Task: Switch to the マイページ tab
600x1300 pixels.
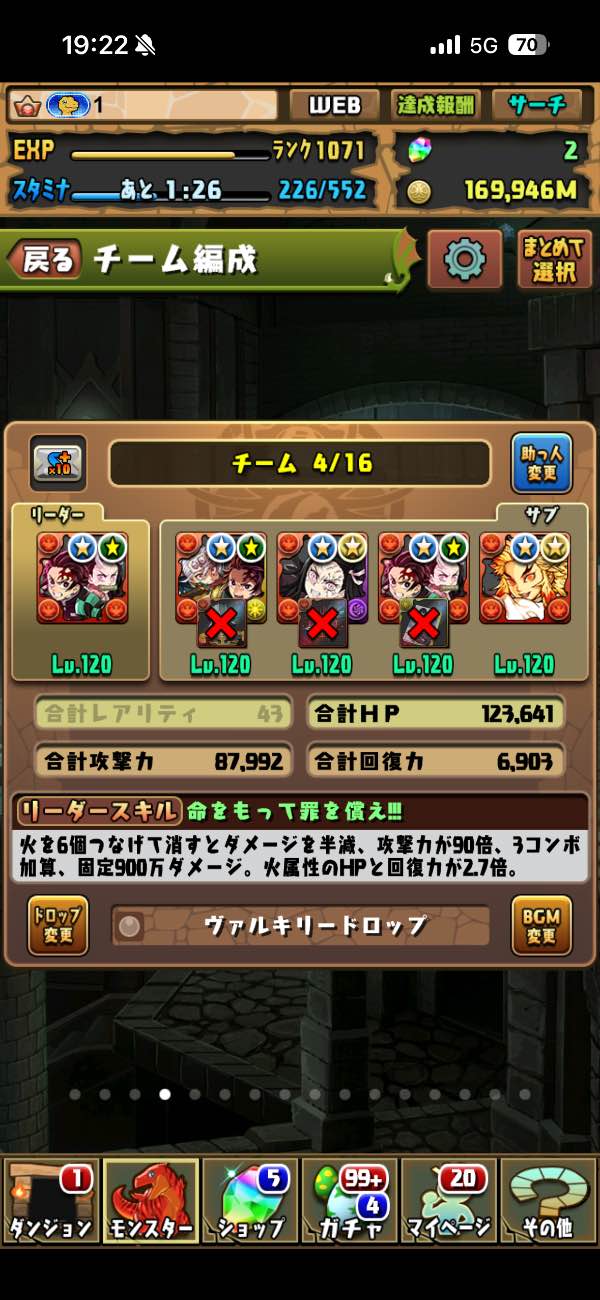Action: 449,1200
